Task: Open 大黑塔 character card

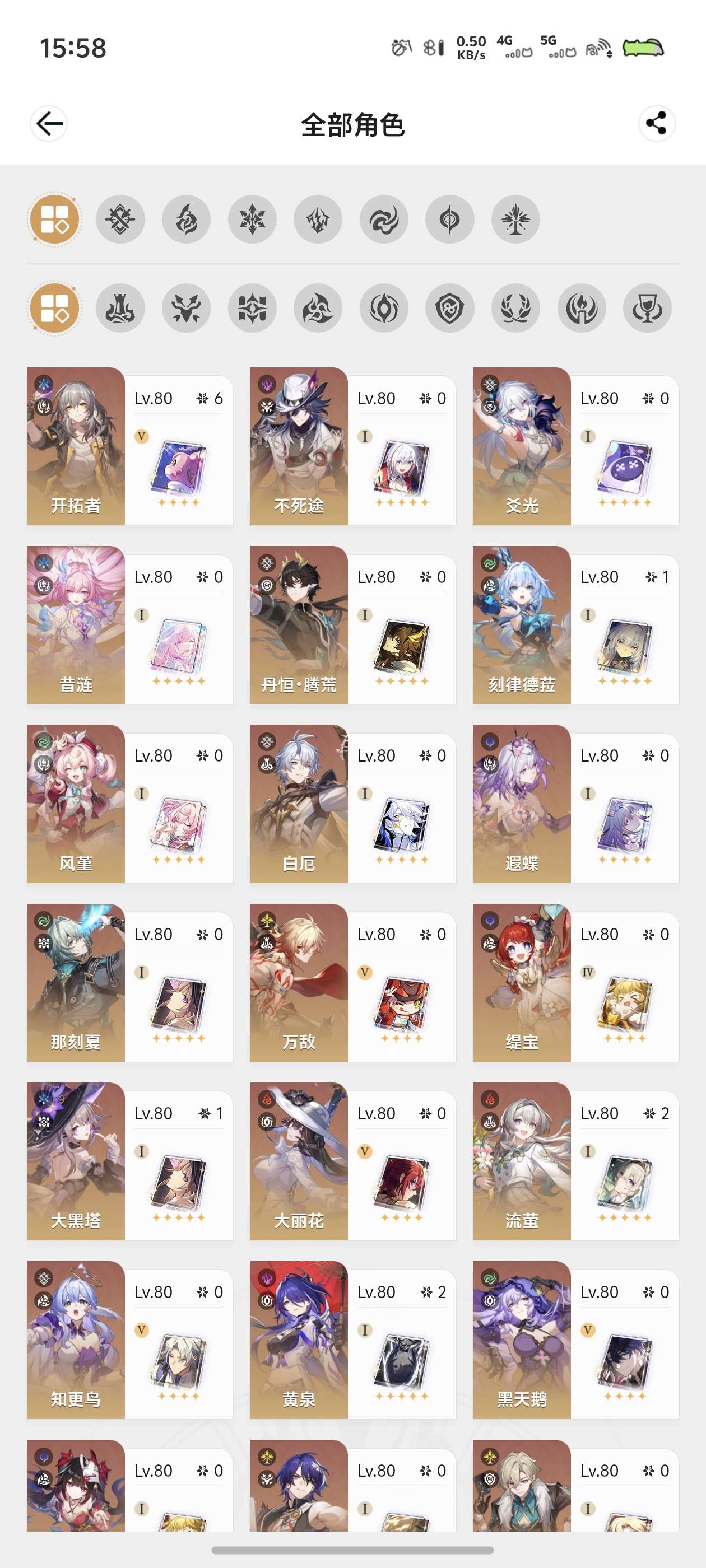Action: (x=130, y=1161)
